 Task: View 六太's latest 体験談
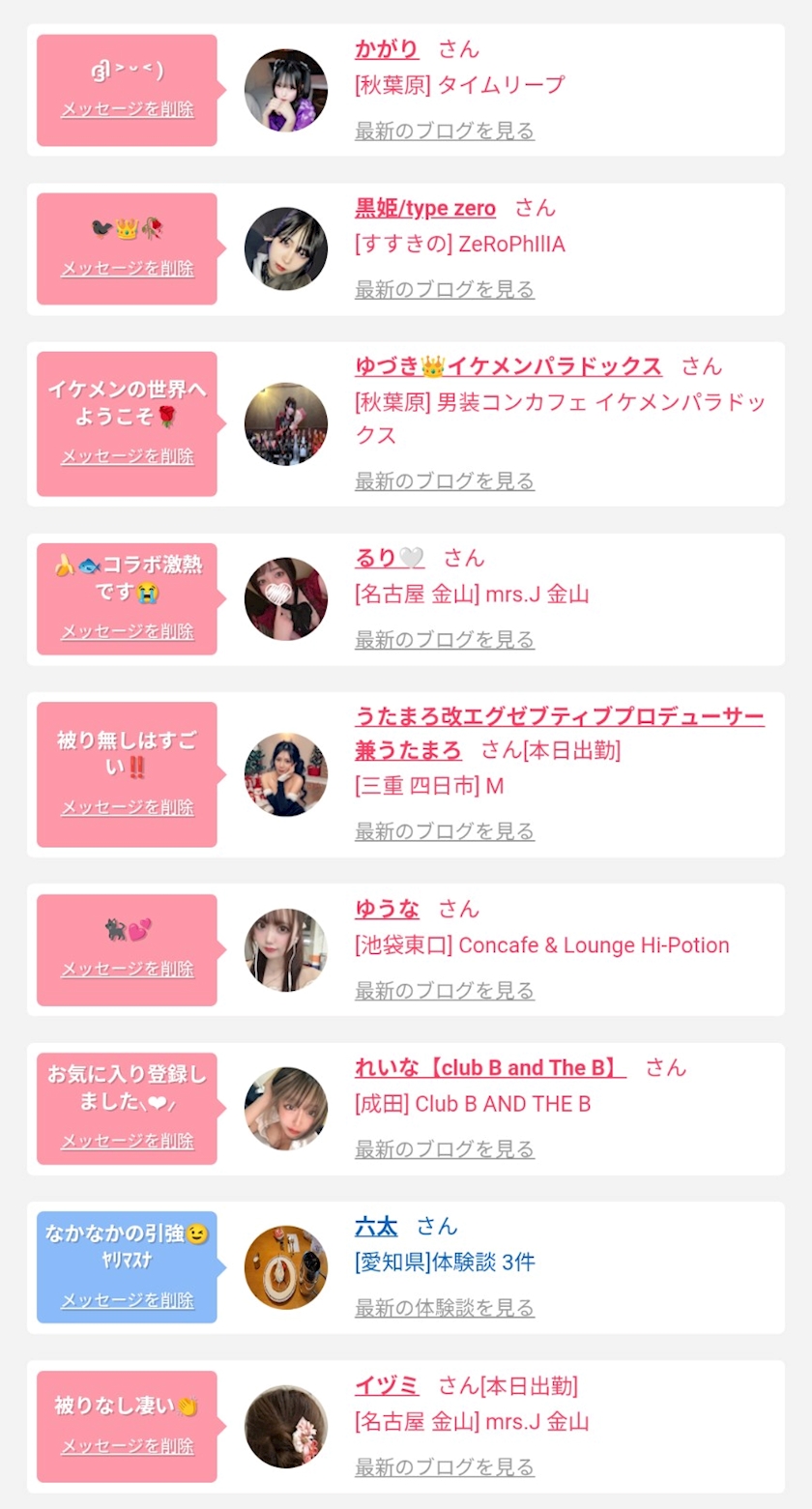pyautogui.click(x=445, y=1308)
